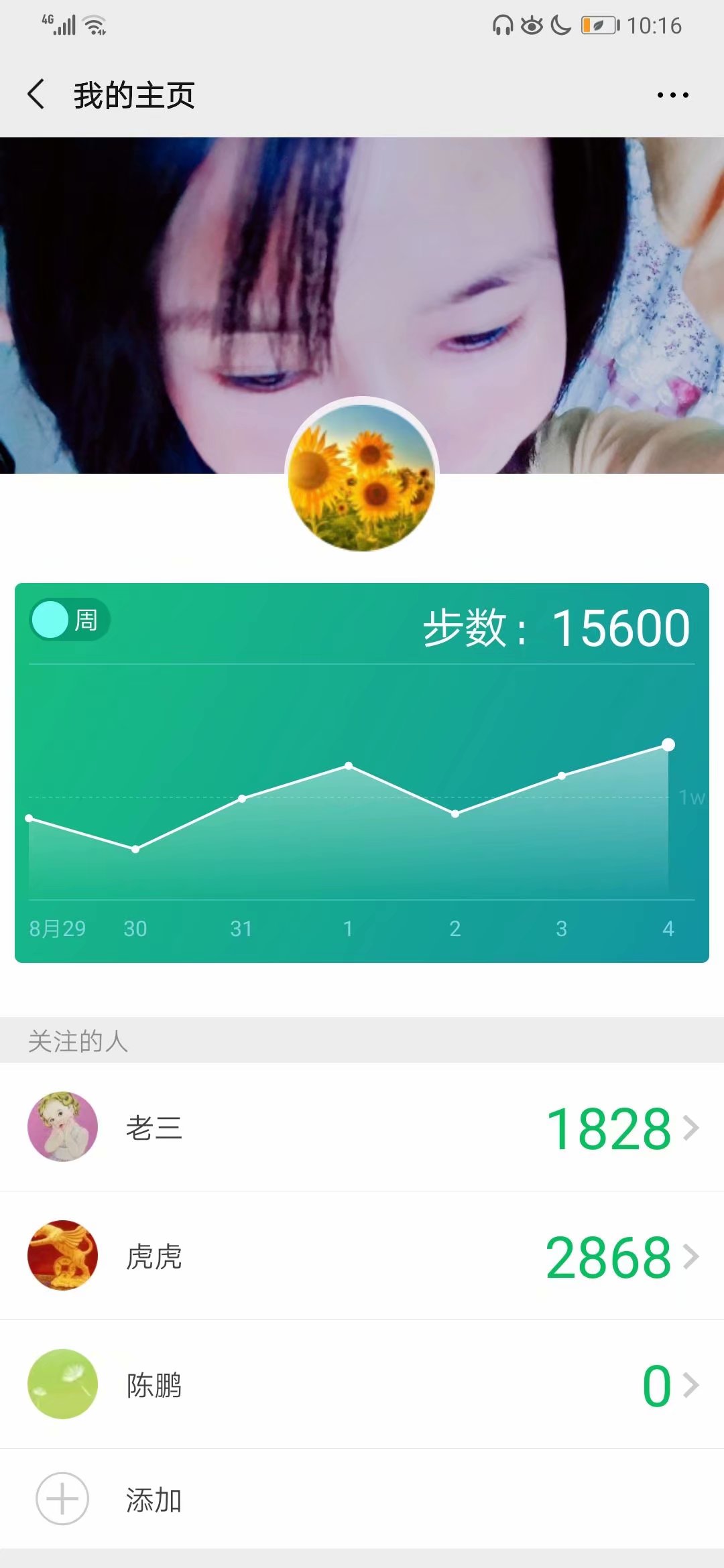Toggle the 周 weekly view switch
Screen dimensions: 724x1568
[69, 620]
